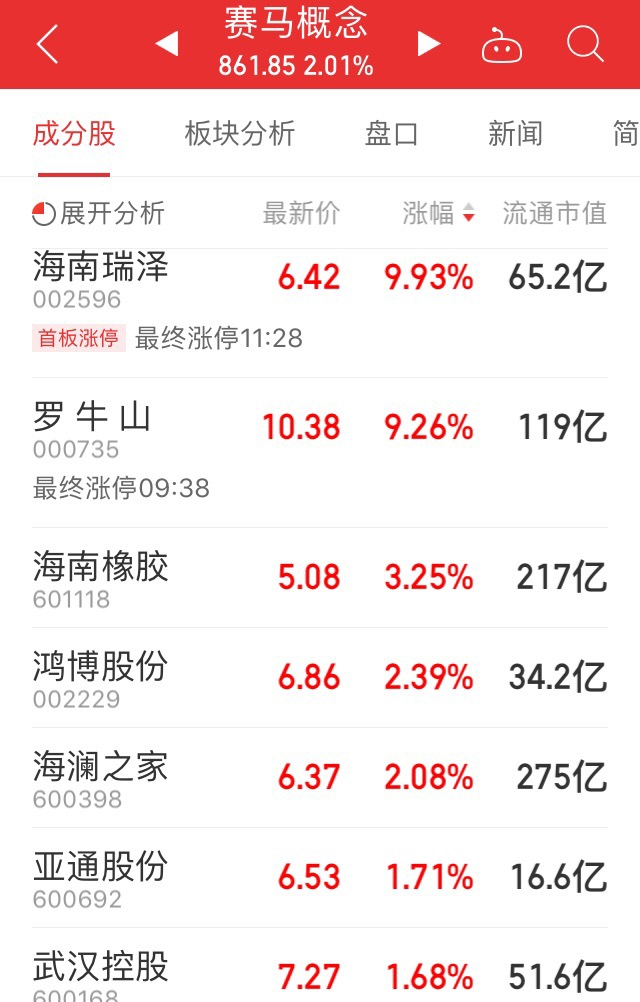Sort the list by 最新价
The image size is (640, 1002).
click(x=301, y=213)
